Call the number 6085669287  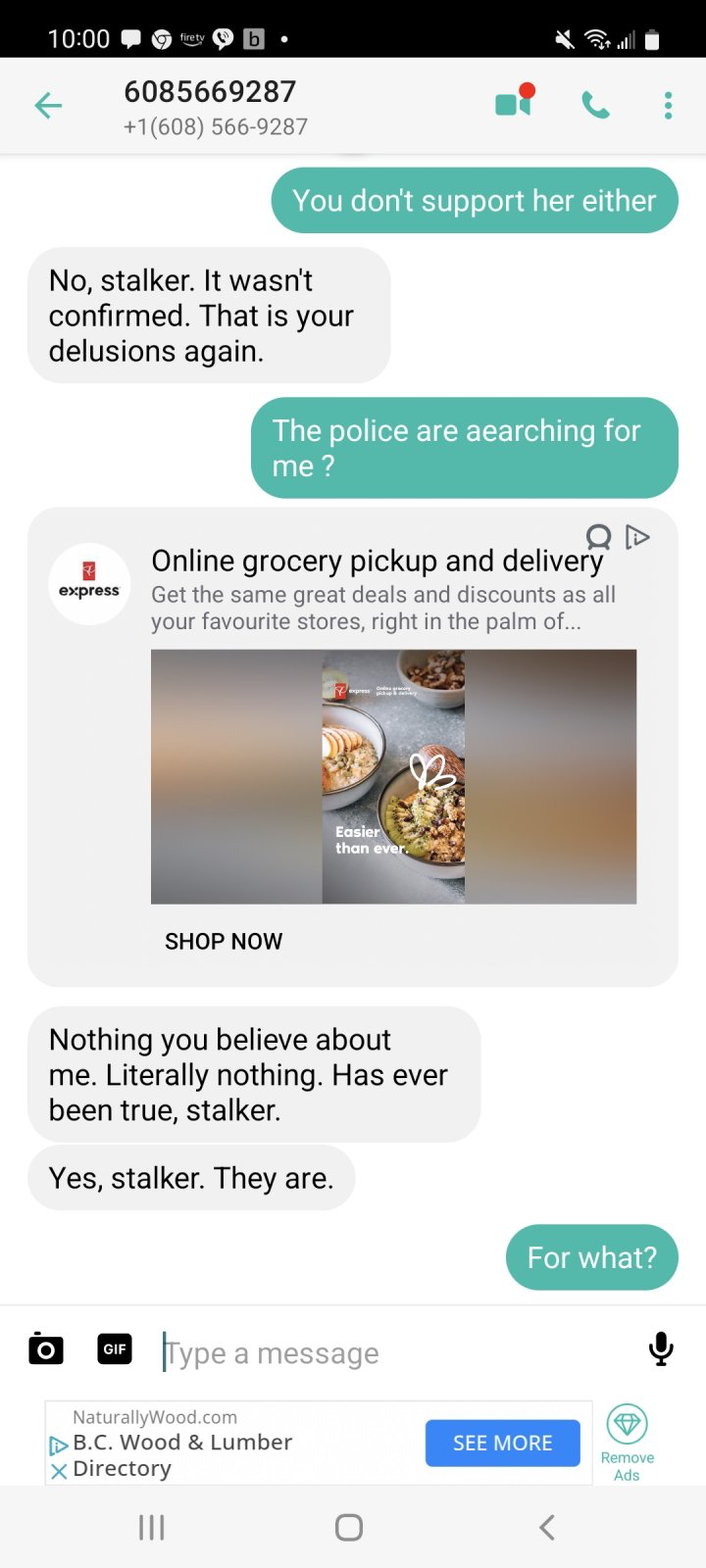pos(595,105)
